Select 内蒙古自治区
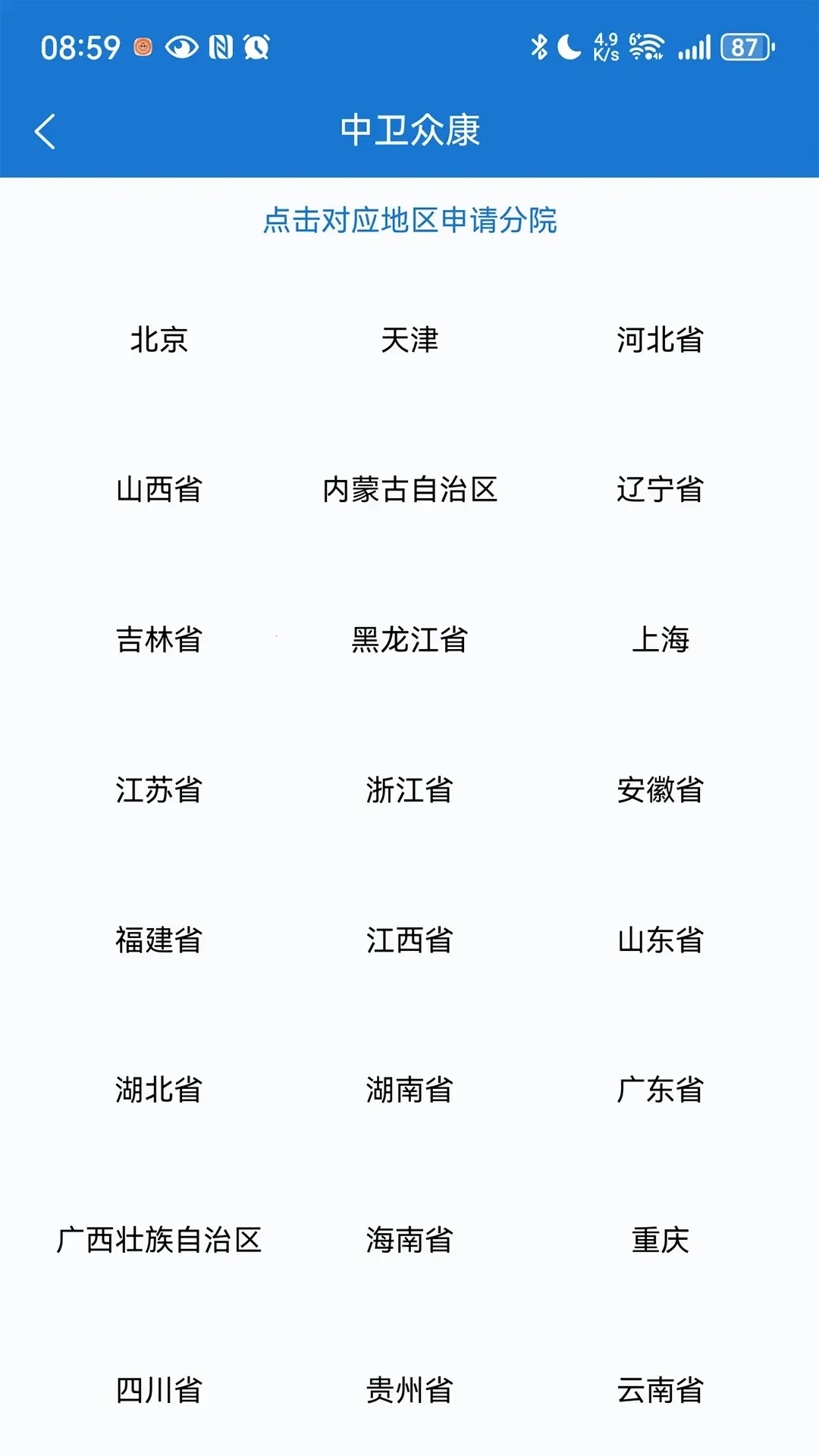Screen dimensions: 819x1456 (x=409, y=490)
